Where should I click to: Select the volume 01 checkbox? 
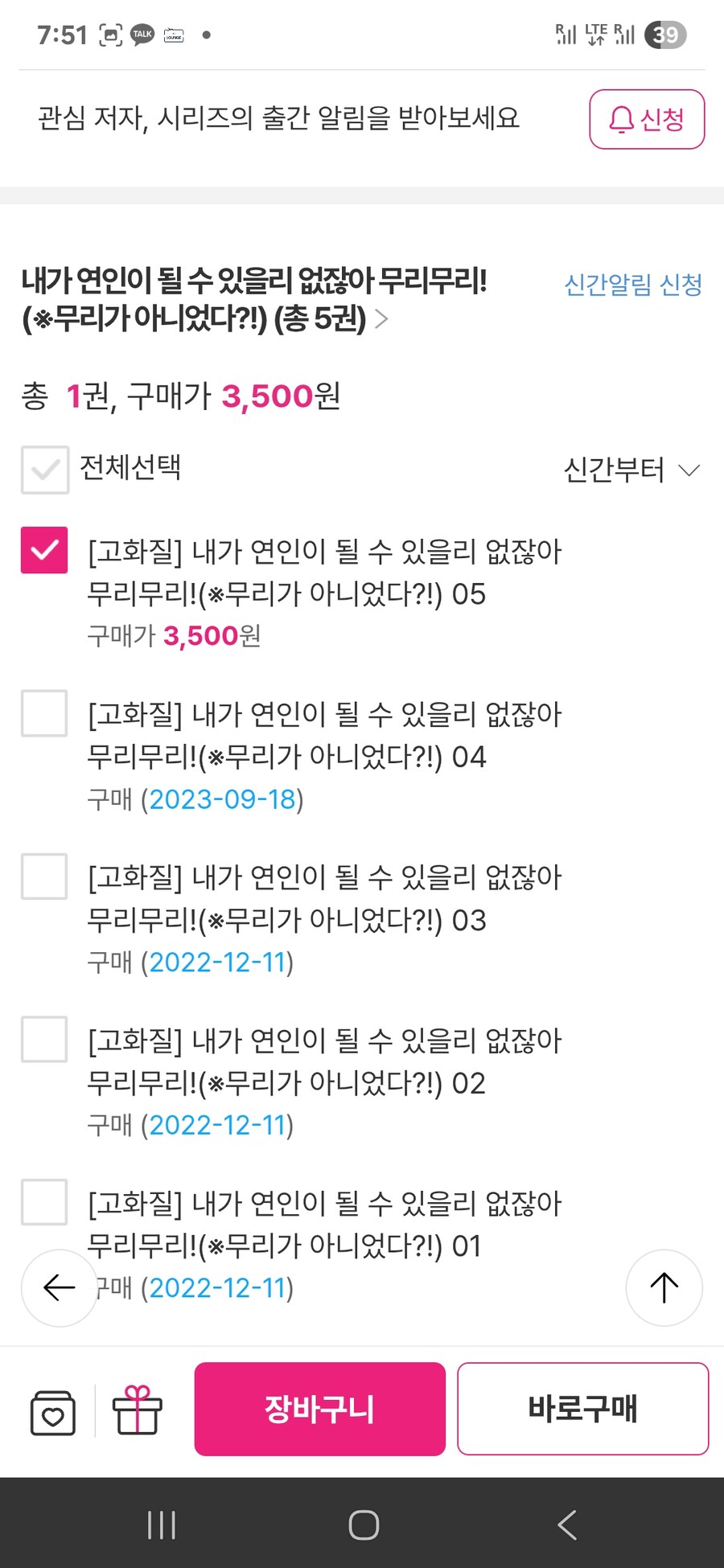tap(44, 1202)
